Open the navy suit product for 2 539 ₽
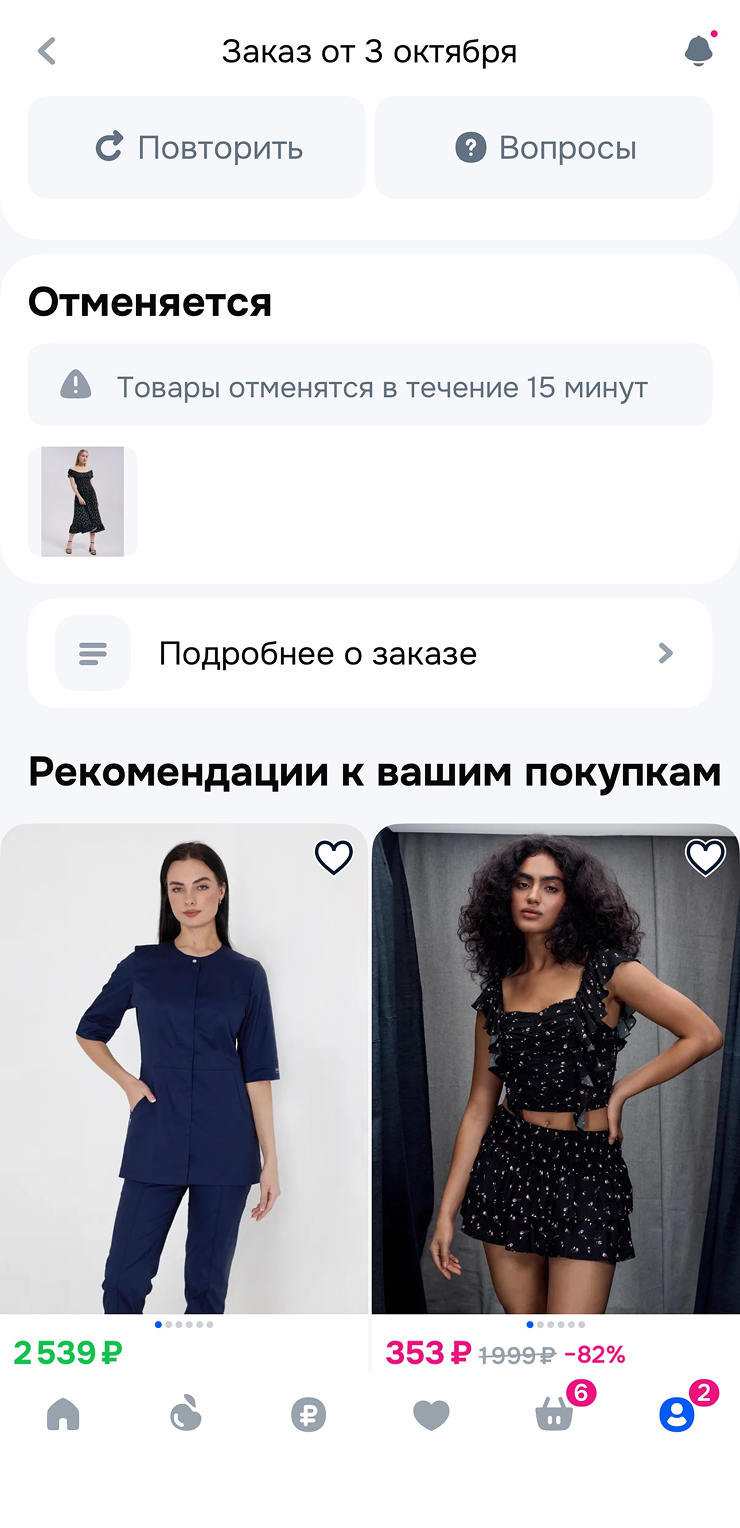 (184, 1068)
